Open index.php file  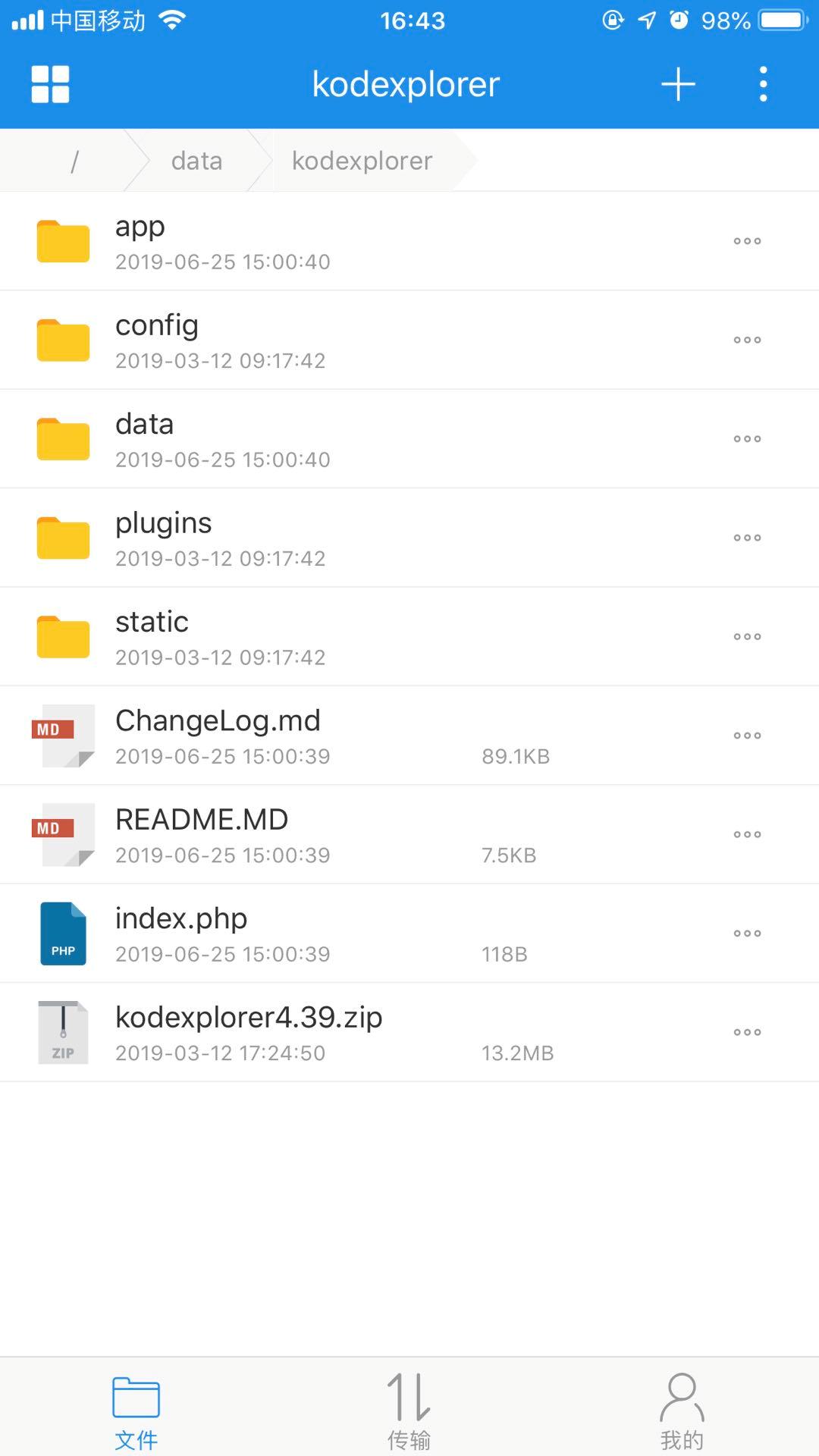coord(181,919)
